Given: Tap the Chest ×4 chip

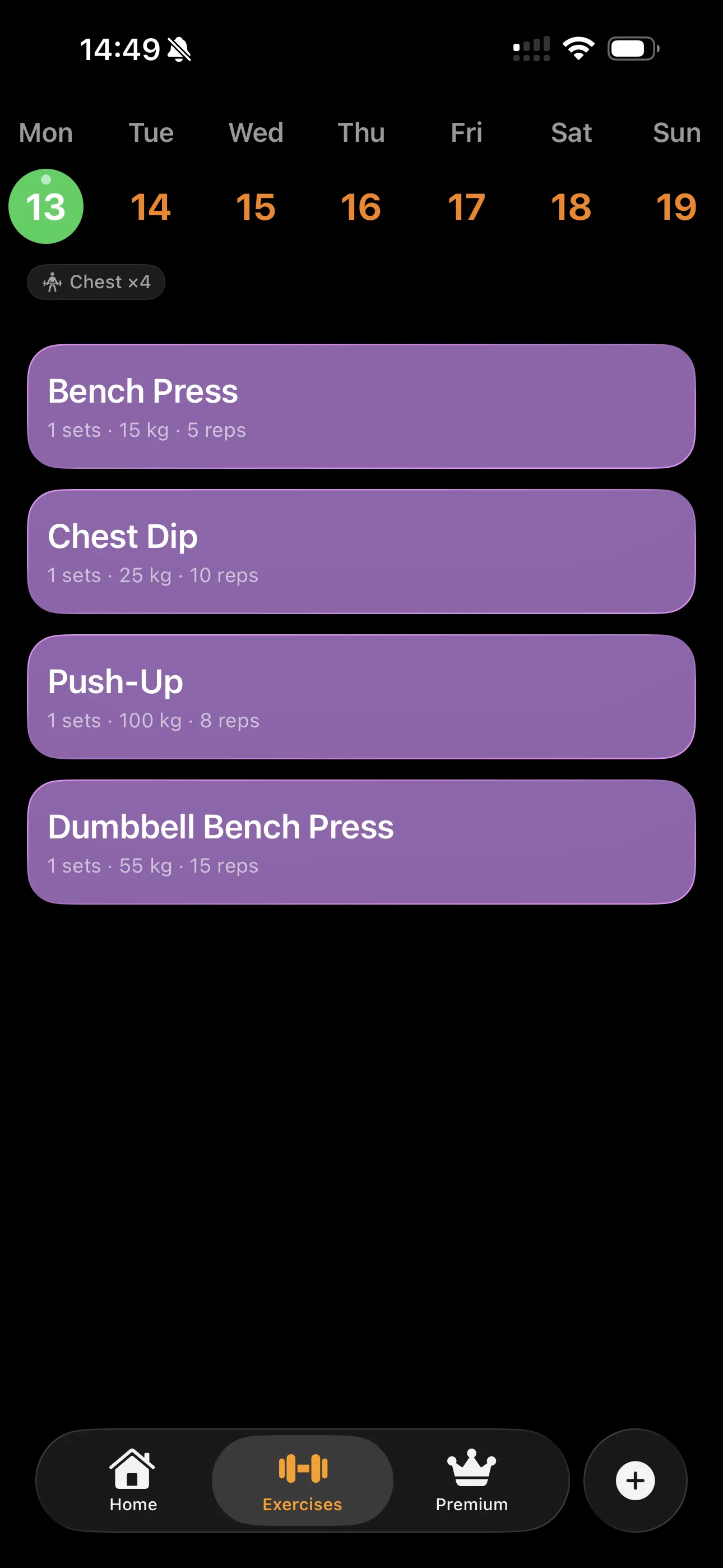Looking at the screenshot, I should (96, 282).
